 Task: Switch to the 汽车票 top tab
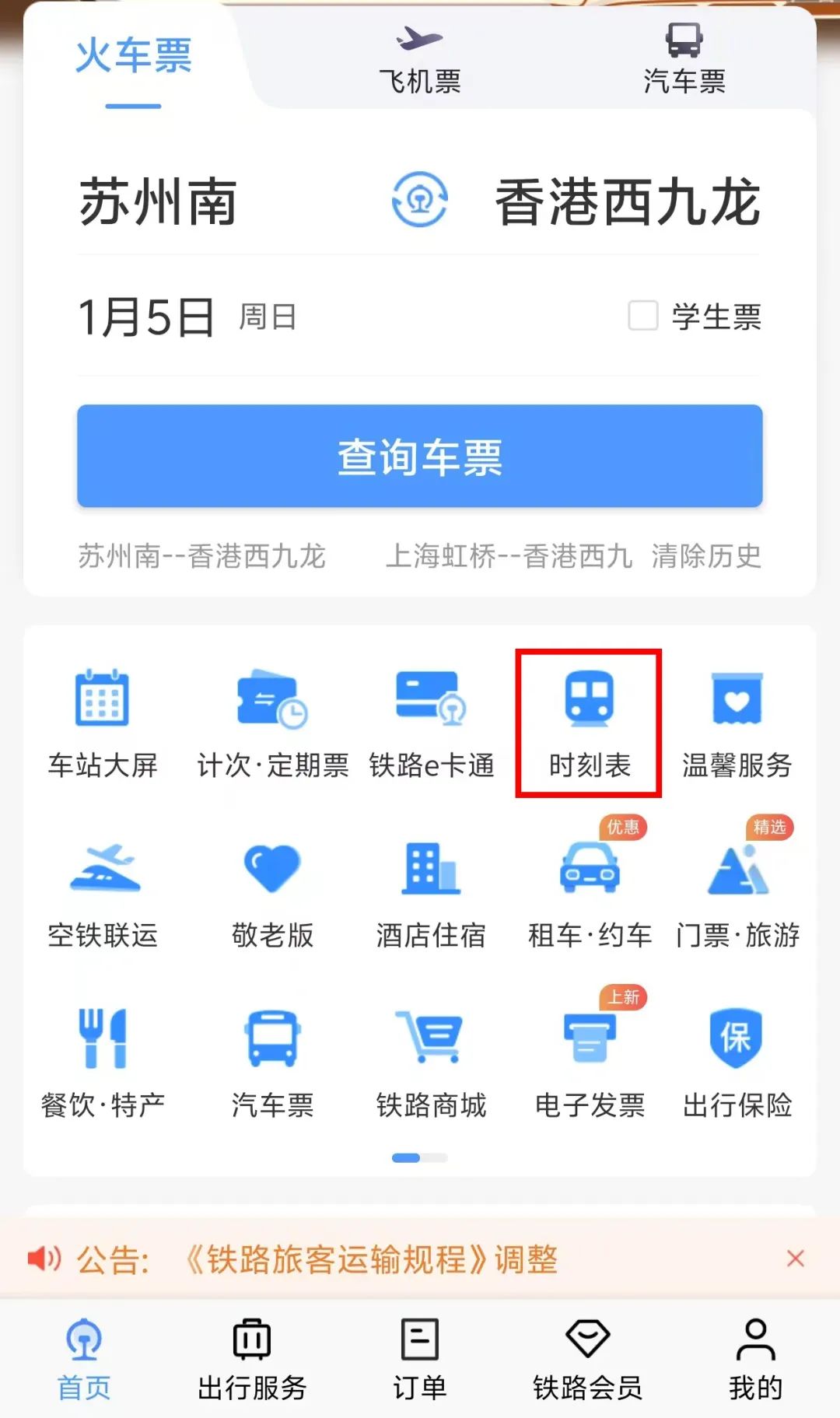[x=684, y=59]
